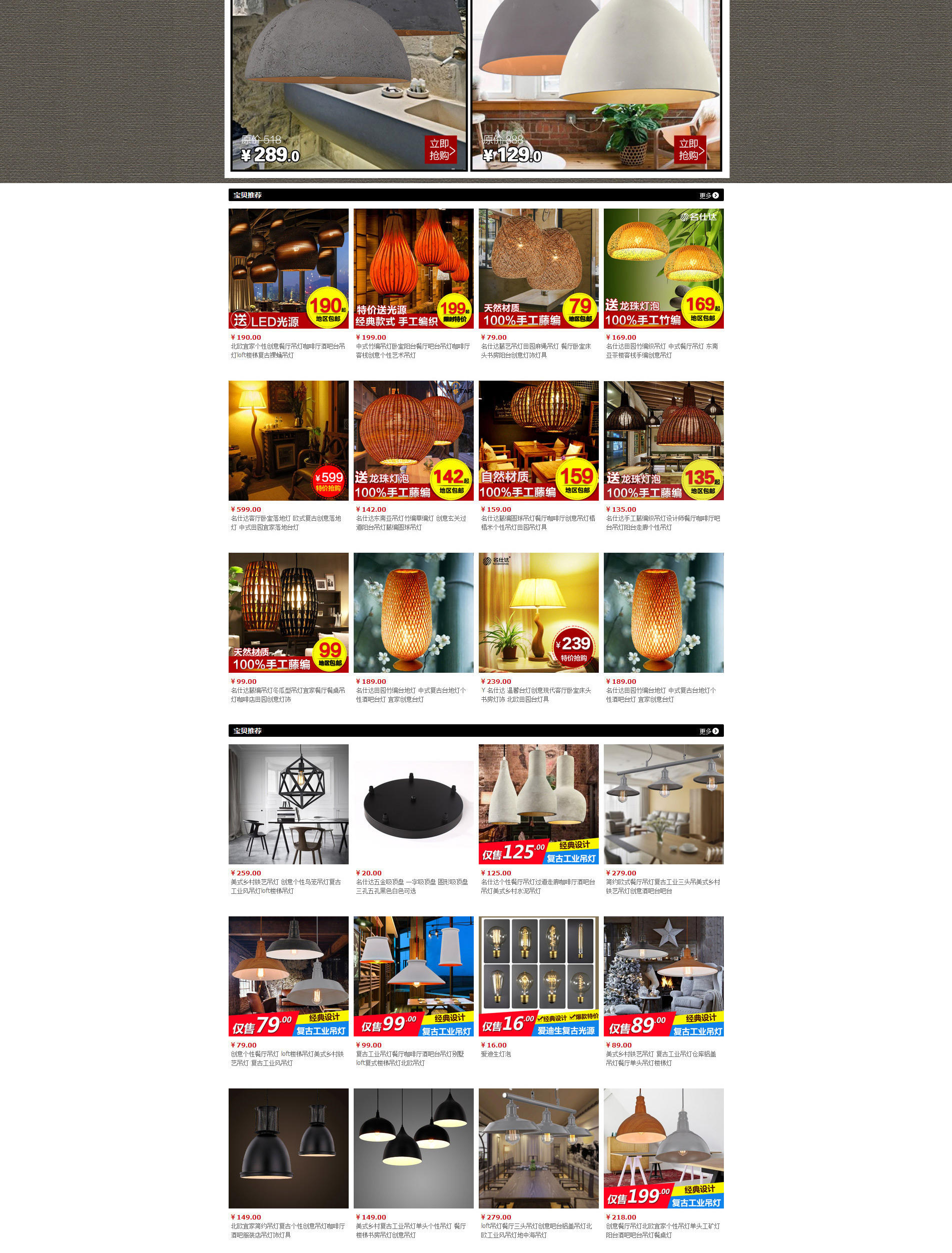Open the ¥135 手工藤编织吊灯 item
952x1253 pixels.
click(x=663, y=441)
